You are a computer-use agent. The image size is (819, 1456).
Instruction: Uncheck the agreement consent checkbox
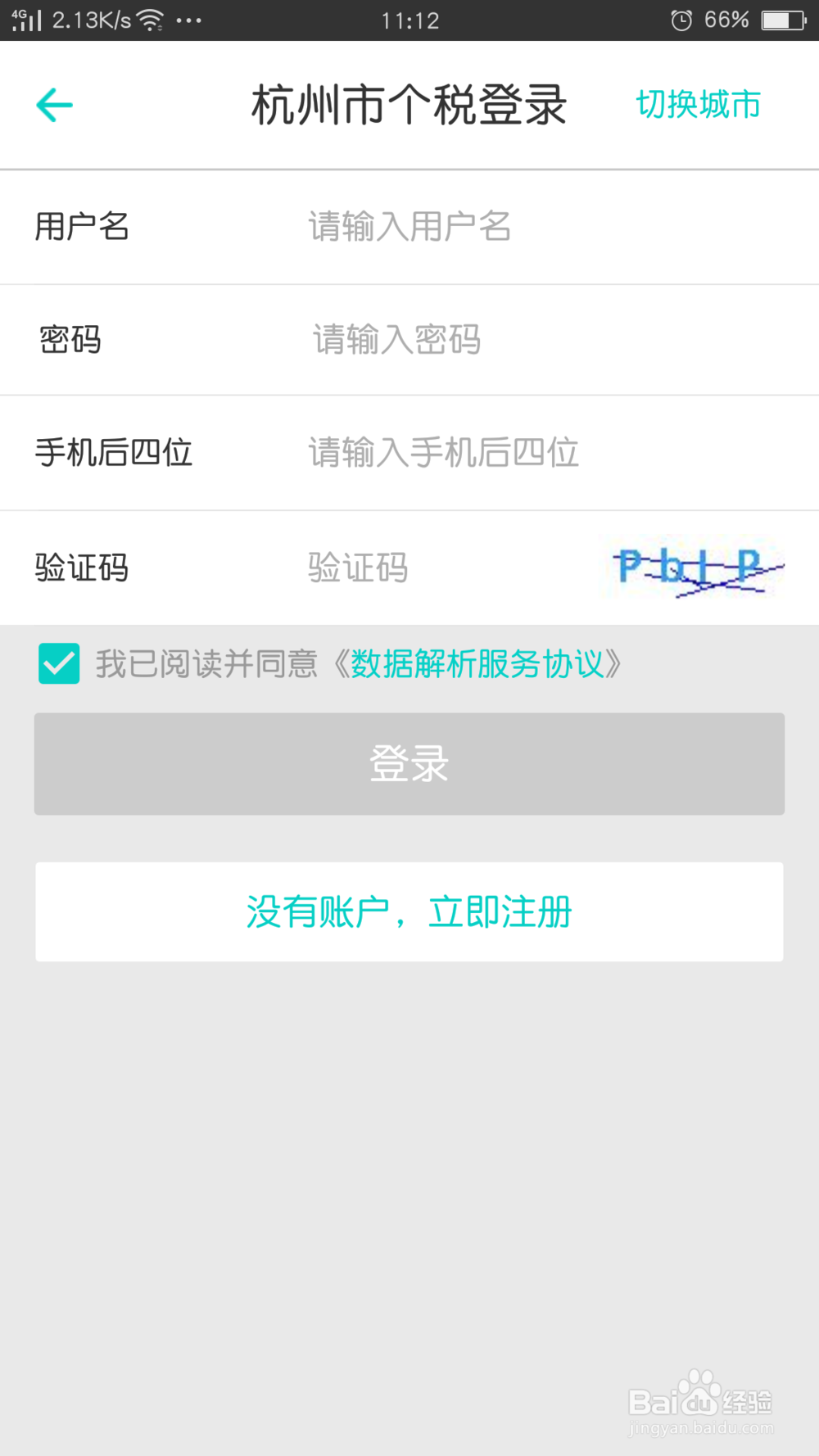[58, 664]
